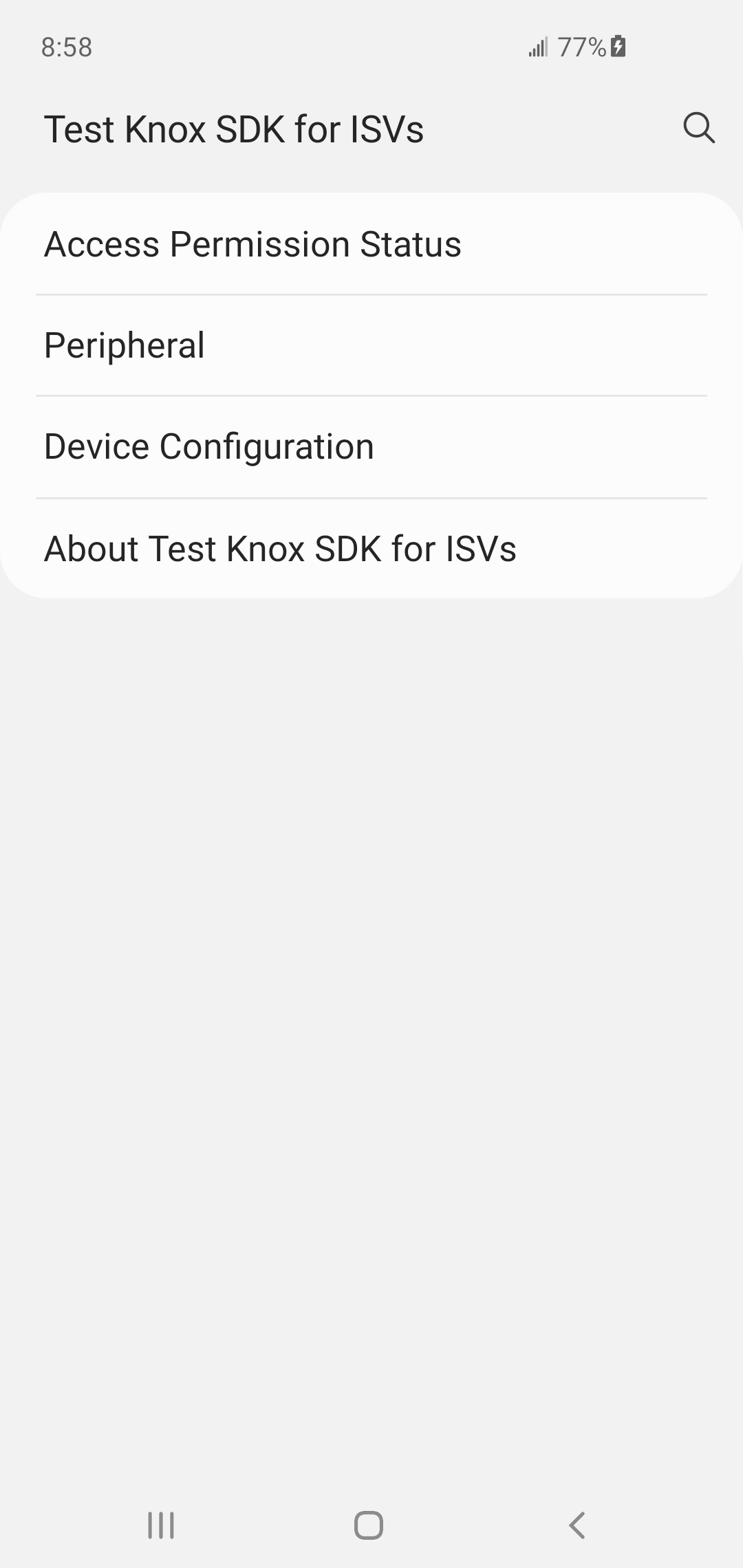Tap the home button in the navigation bar
This screenshot has width=743, height=1568.
(369, 1525)
